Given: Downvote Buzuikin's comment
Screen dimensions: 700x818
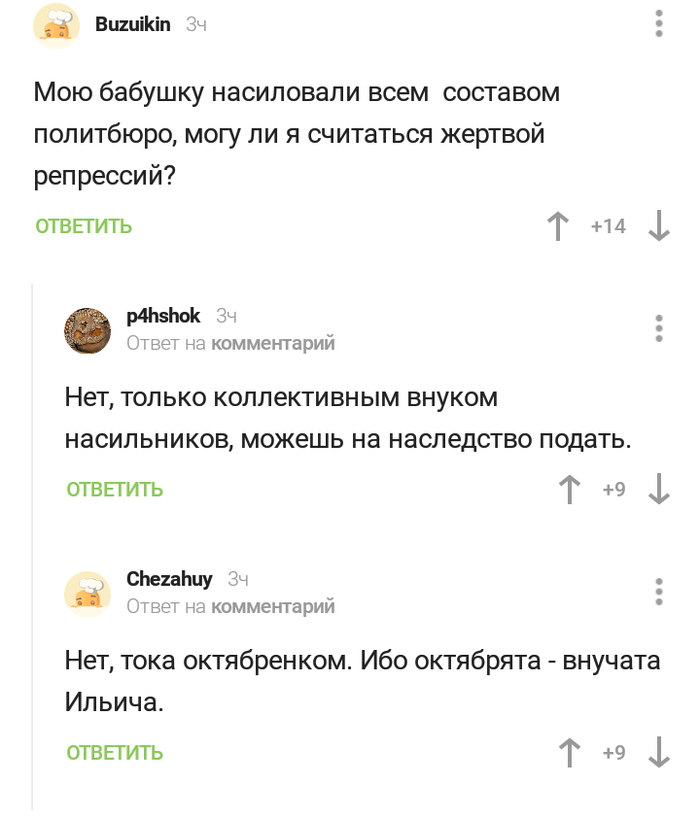Looking at the screenshot, I should (x=658, y=226).
